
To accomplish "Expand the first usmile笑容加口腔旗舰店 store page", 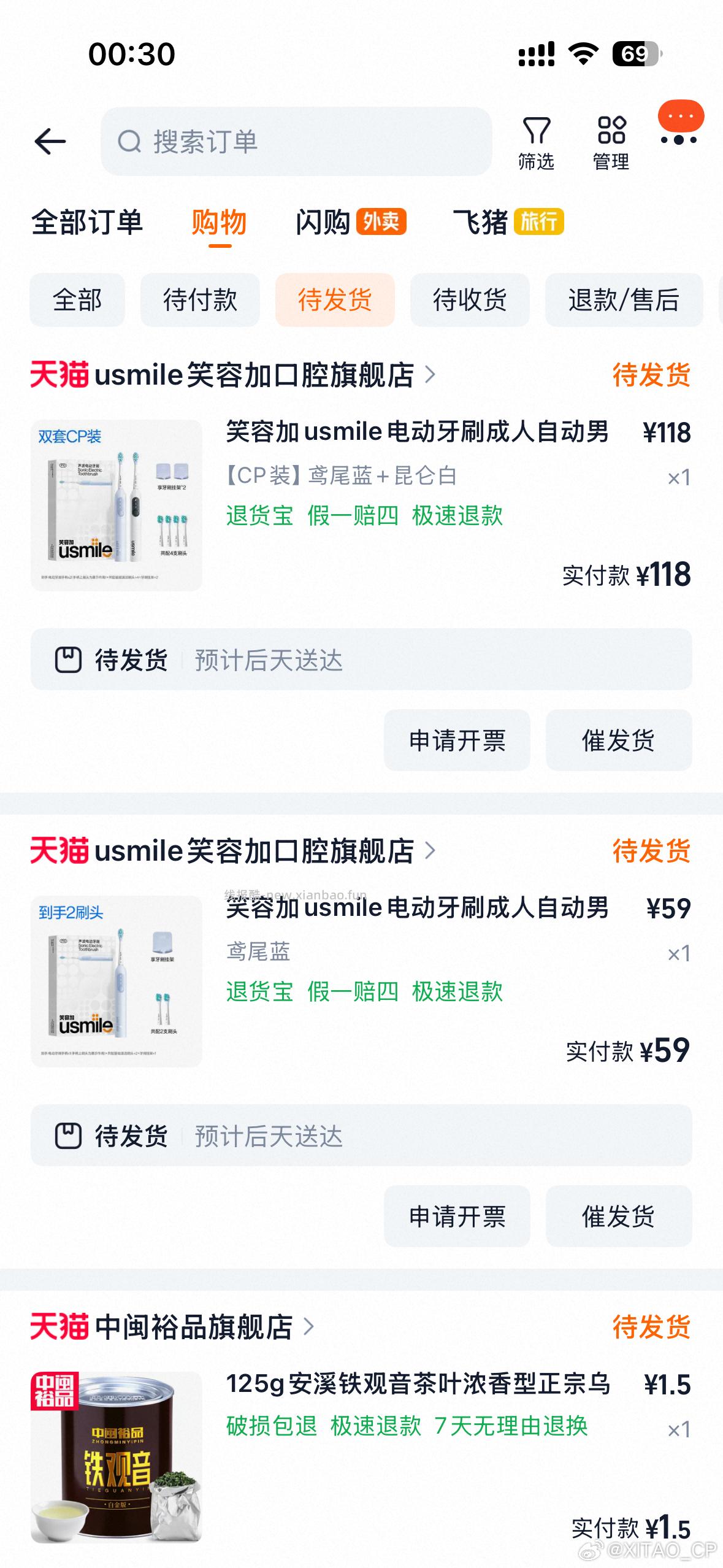I will pyautogui.click(x=429, y=375).
